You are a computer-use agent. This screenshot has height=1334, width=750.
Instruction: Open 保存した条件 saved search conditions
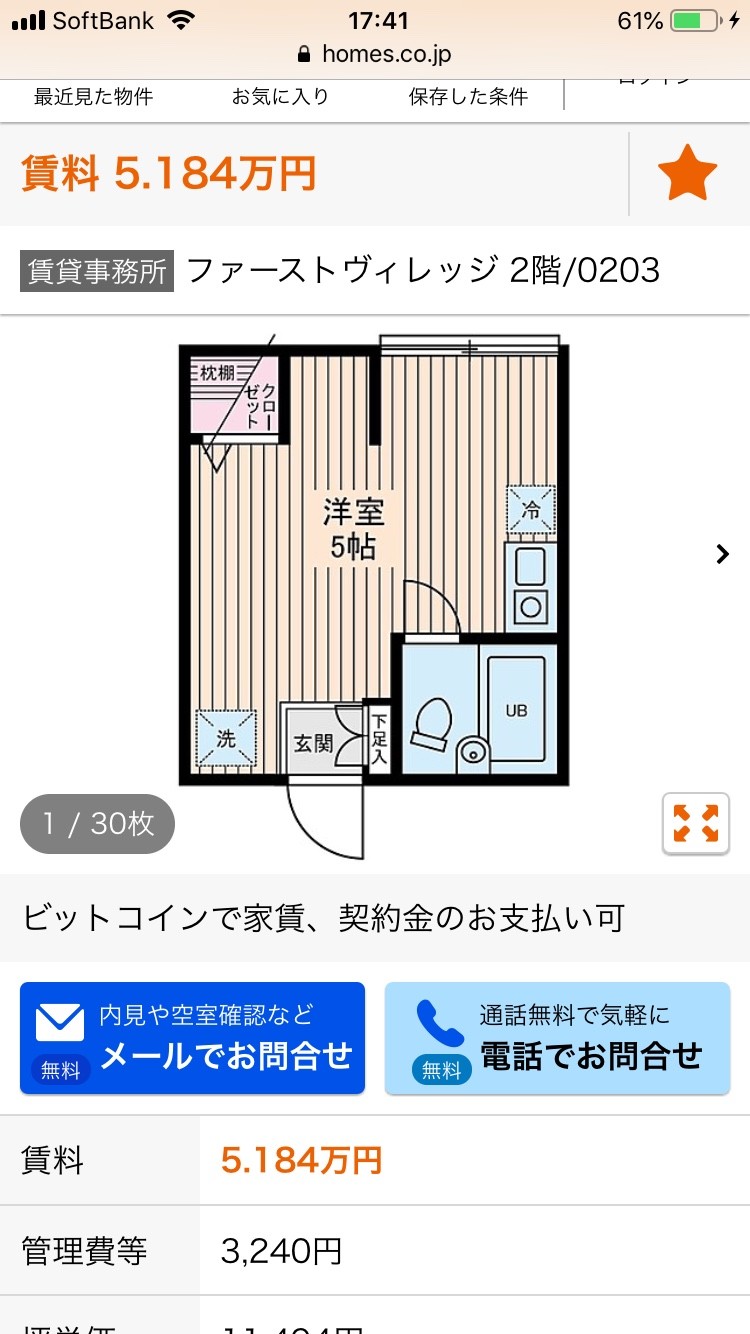tap(468, 97)
